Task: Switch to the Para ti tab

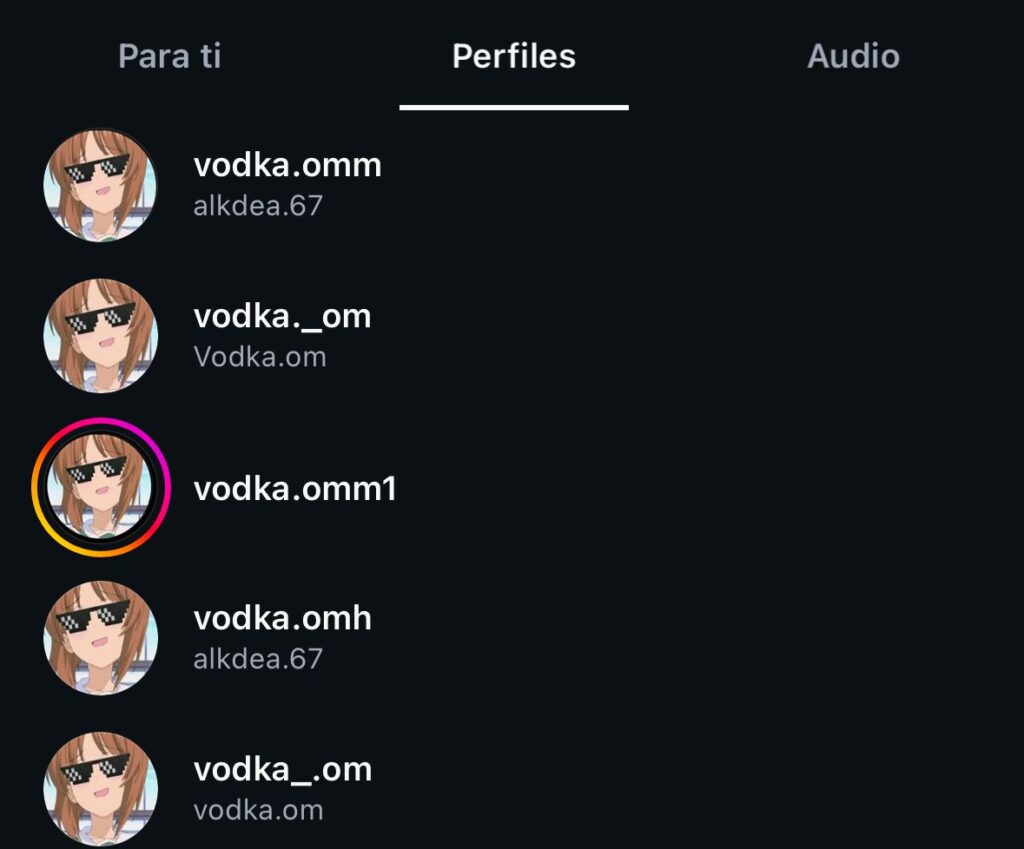Action: (169, 56)
